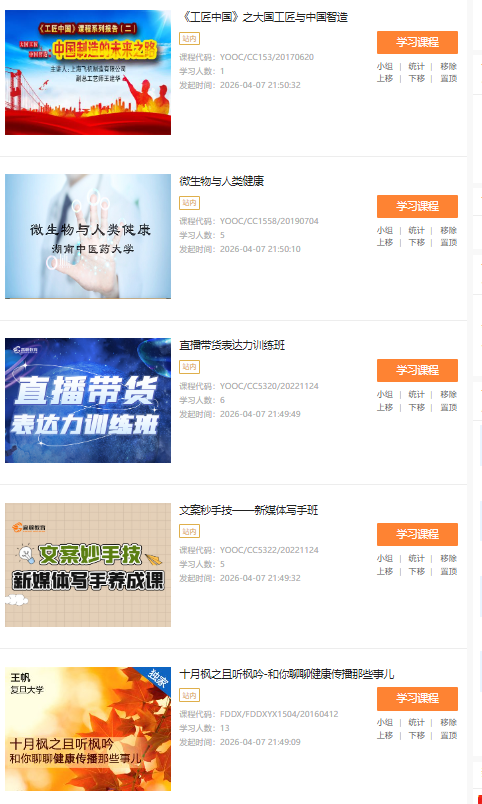Select 下移 for 十月枫之且听枫吟 course
The width and height of the screenshot is (482, 804).
point(416,735)
